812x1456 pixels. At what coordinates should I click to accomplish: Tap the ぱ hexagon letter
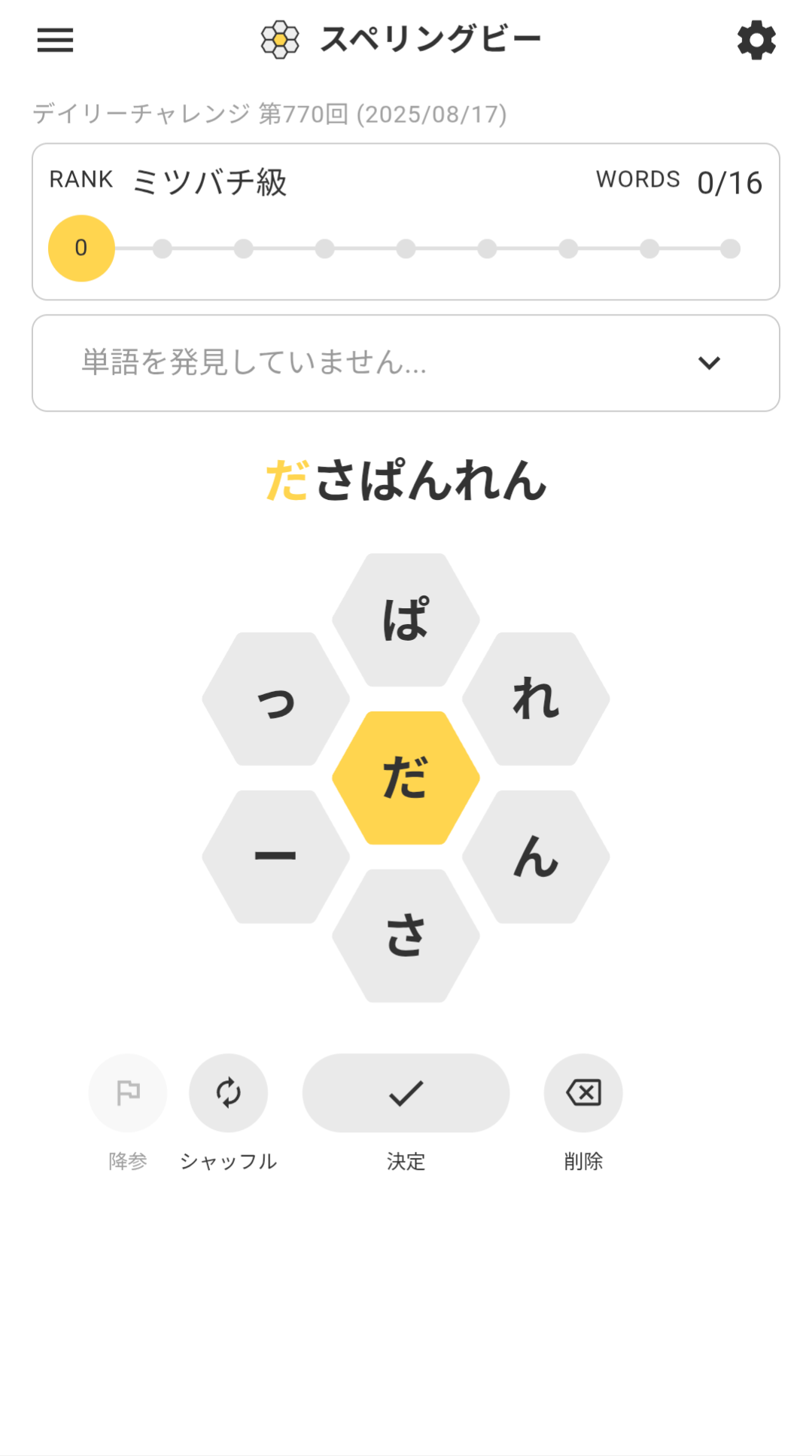(x=406, y=620)
